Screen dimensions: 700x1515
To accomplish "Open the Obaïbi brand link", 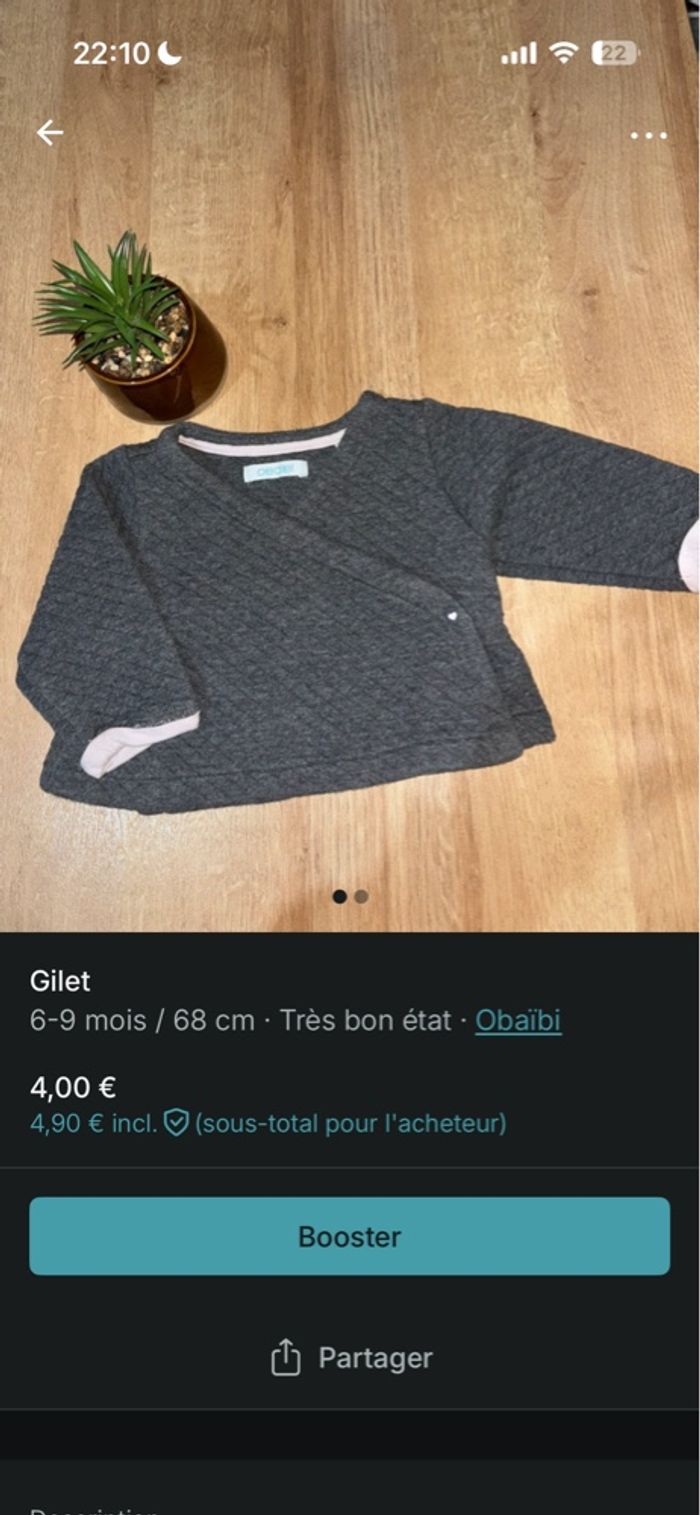I will (x=518, y=1020).
